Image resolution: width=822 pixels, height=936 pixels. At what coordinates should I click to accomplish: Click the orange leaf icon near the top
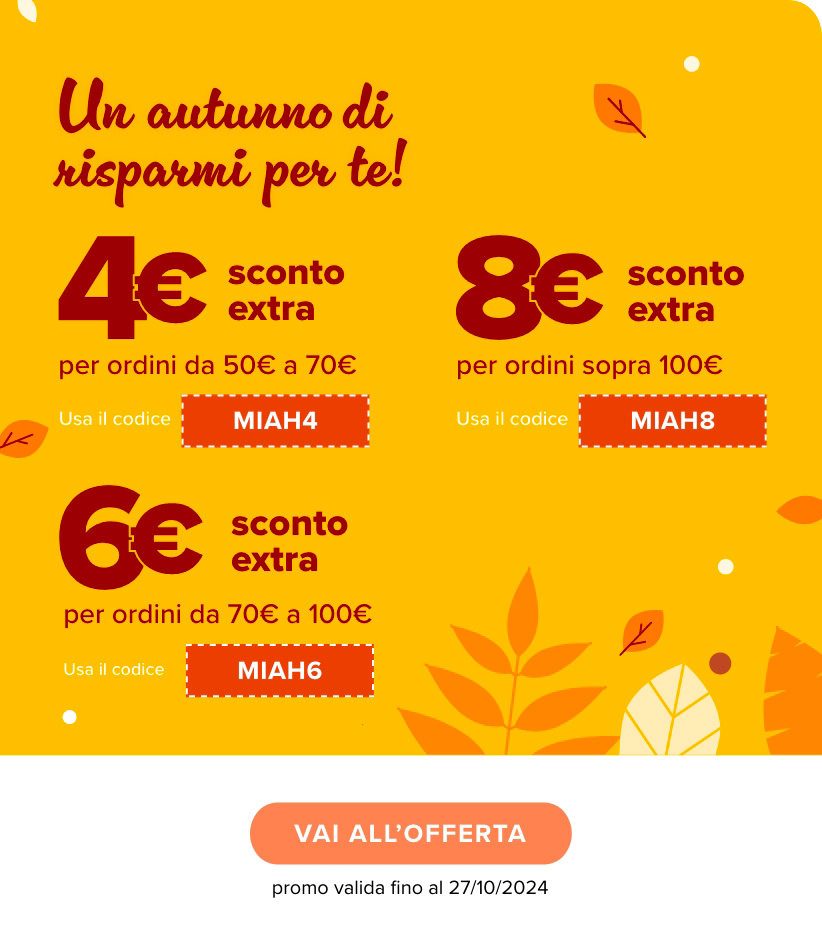click(x=619, y=110)
